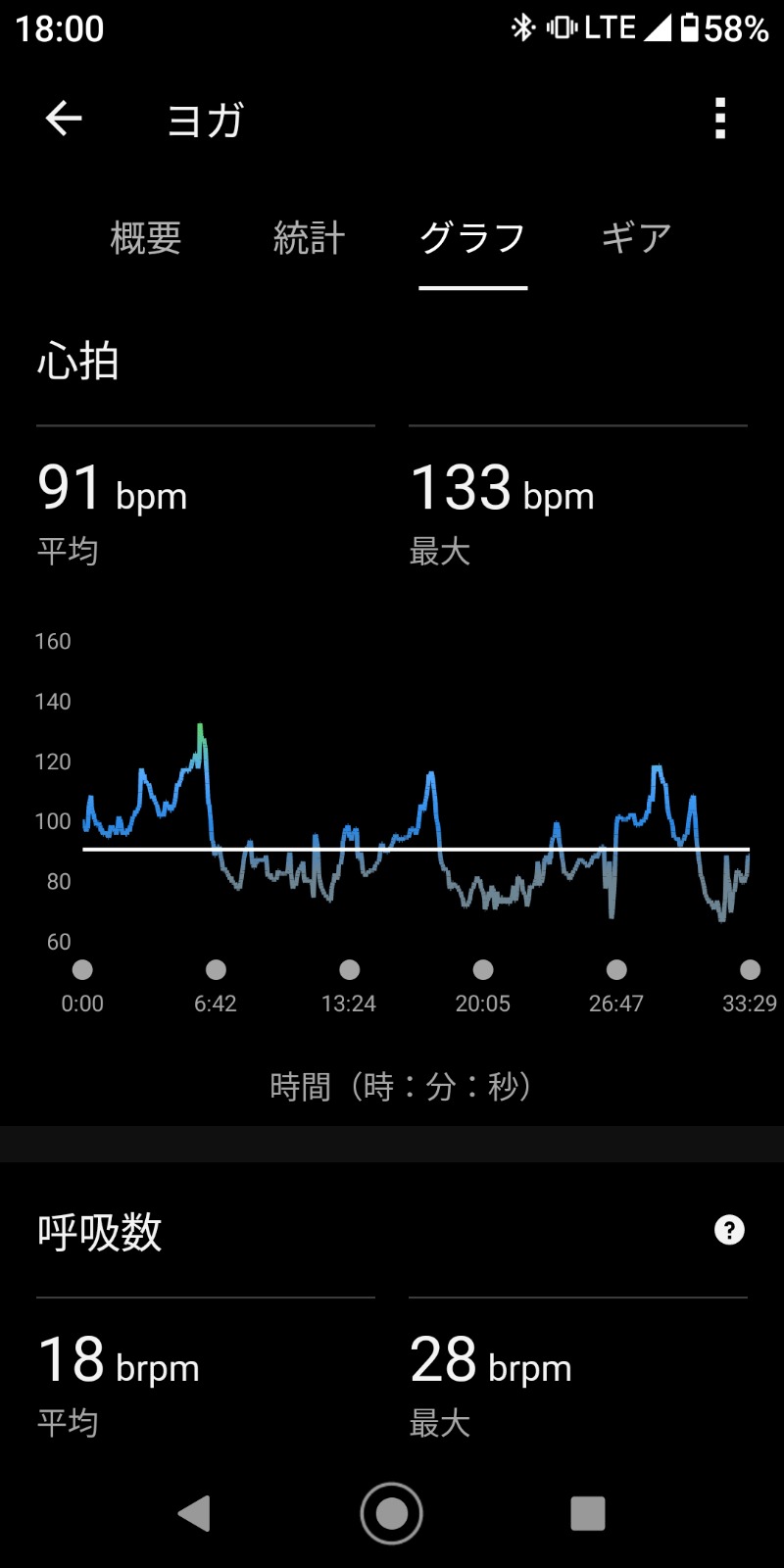Switch to the 統計 tab

point(309,238)
